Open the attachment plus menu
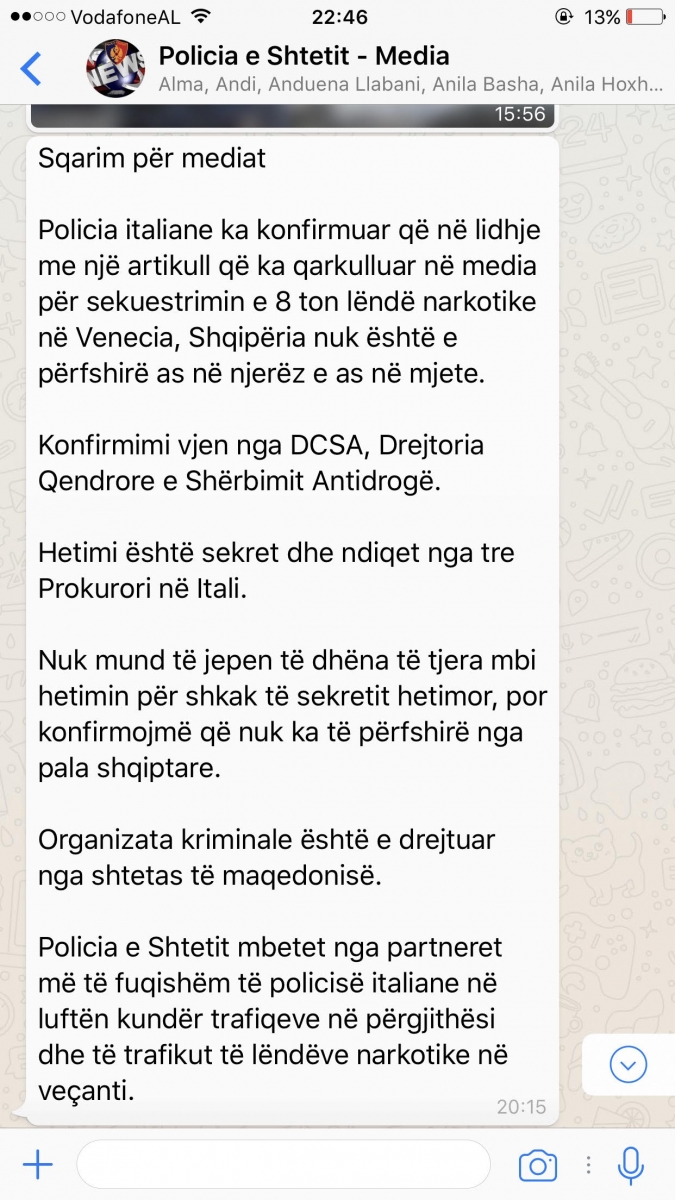Screen dimensions: 675x1200 pyautogui.click(x=37, y=1164)
